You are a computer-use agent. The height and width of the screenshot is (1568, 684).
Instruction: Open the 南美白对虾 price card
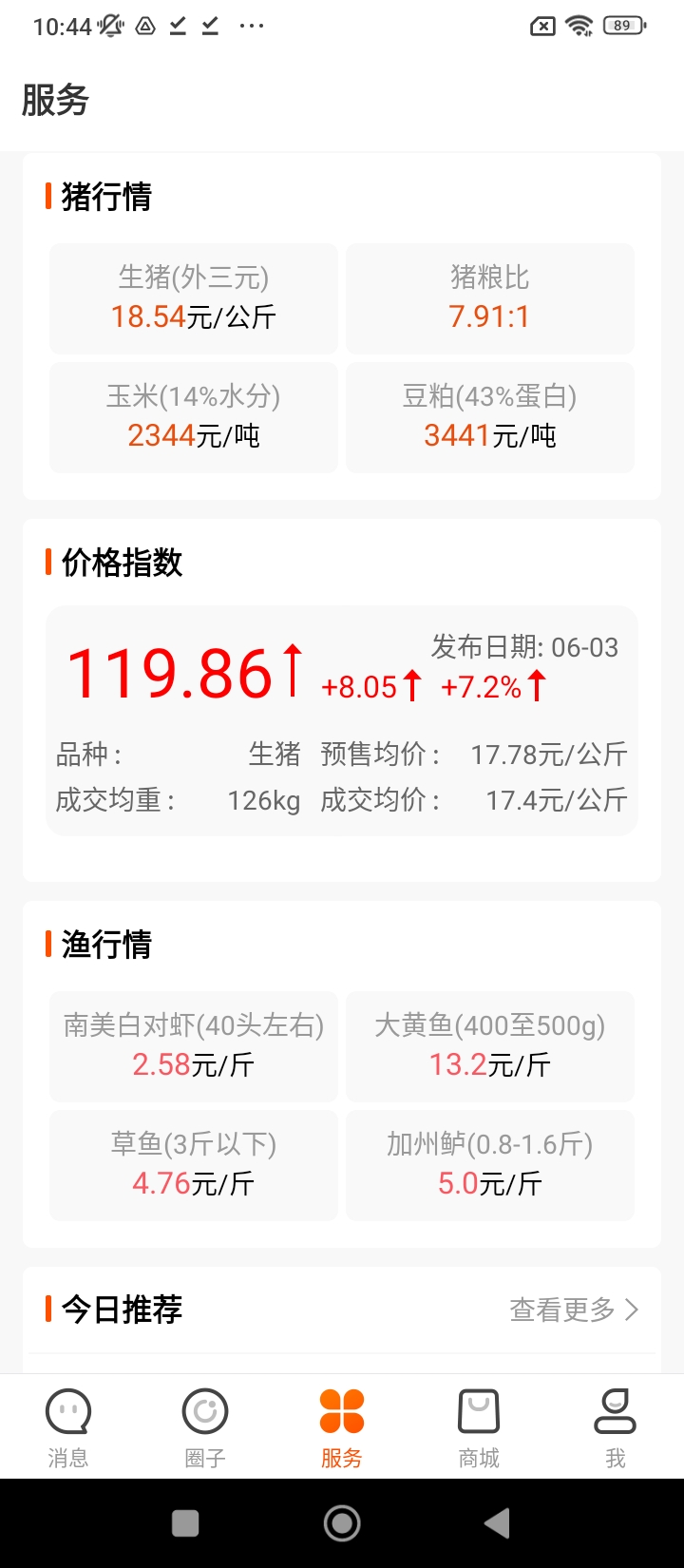tap(194, 1046)
